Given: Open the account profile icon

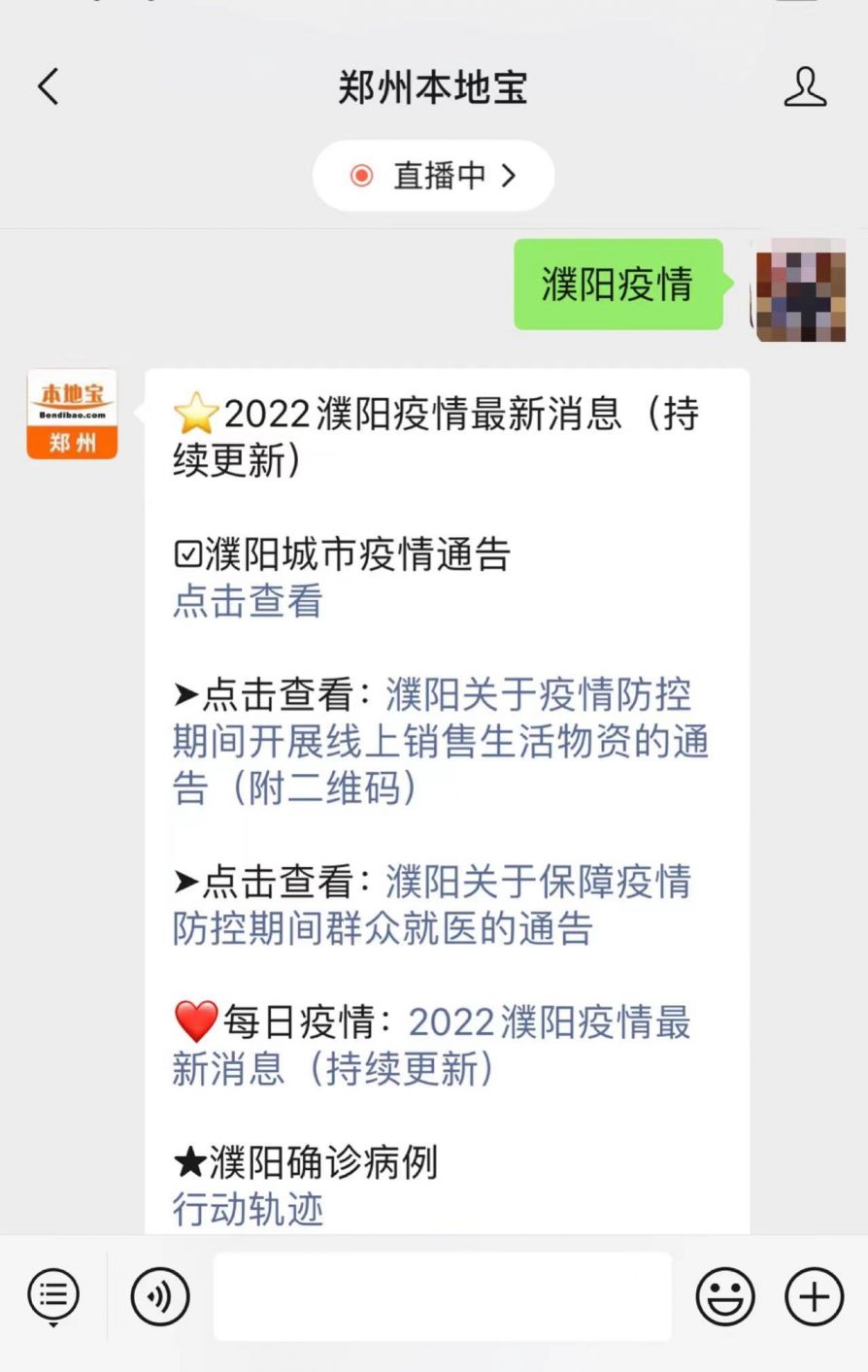Looking at the screenshot, I should (x=805, y=87).
